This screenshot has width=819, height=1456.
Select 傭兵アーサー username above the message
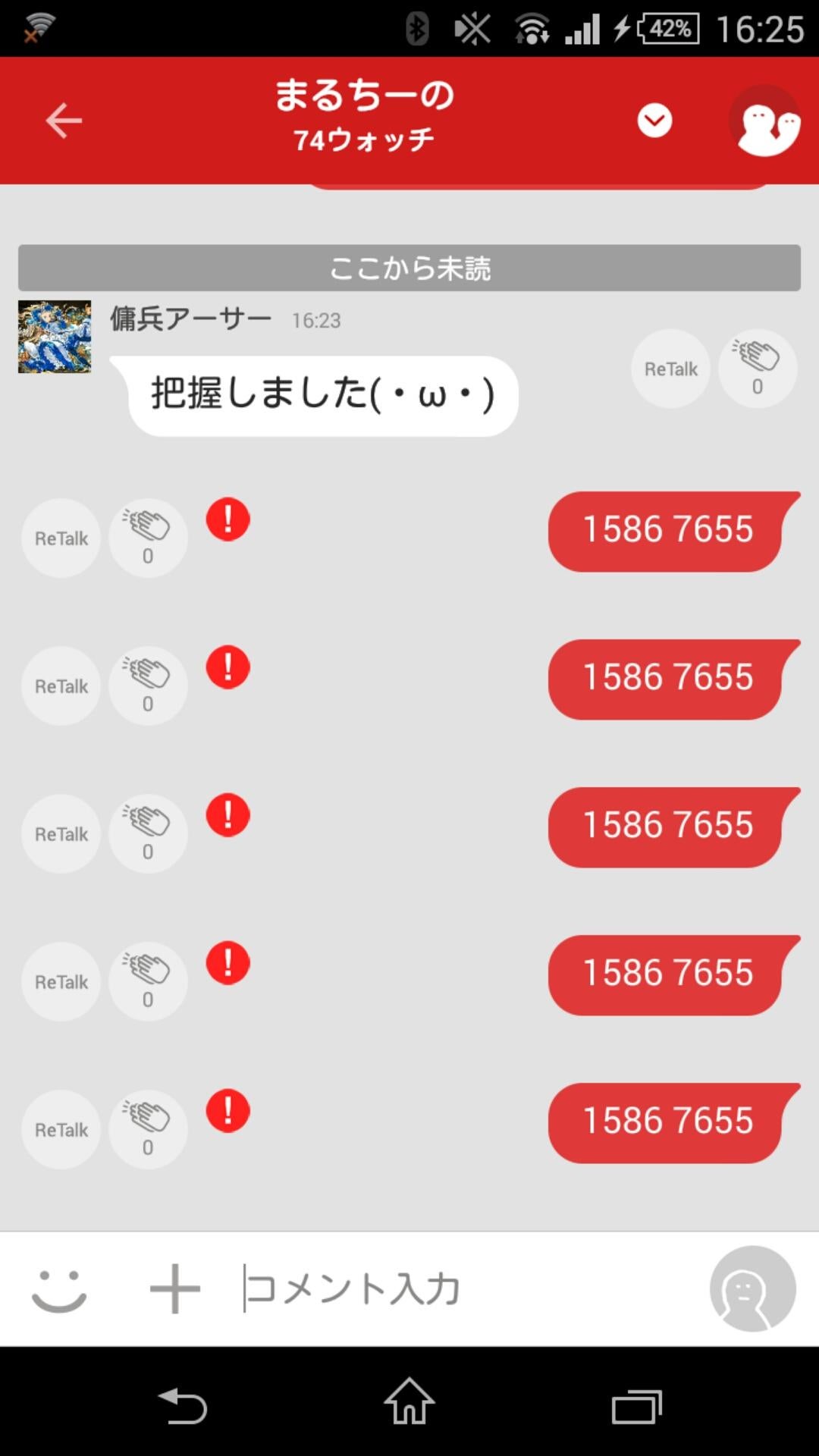190,318
